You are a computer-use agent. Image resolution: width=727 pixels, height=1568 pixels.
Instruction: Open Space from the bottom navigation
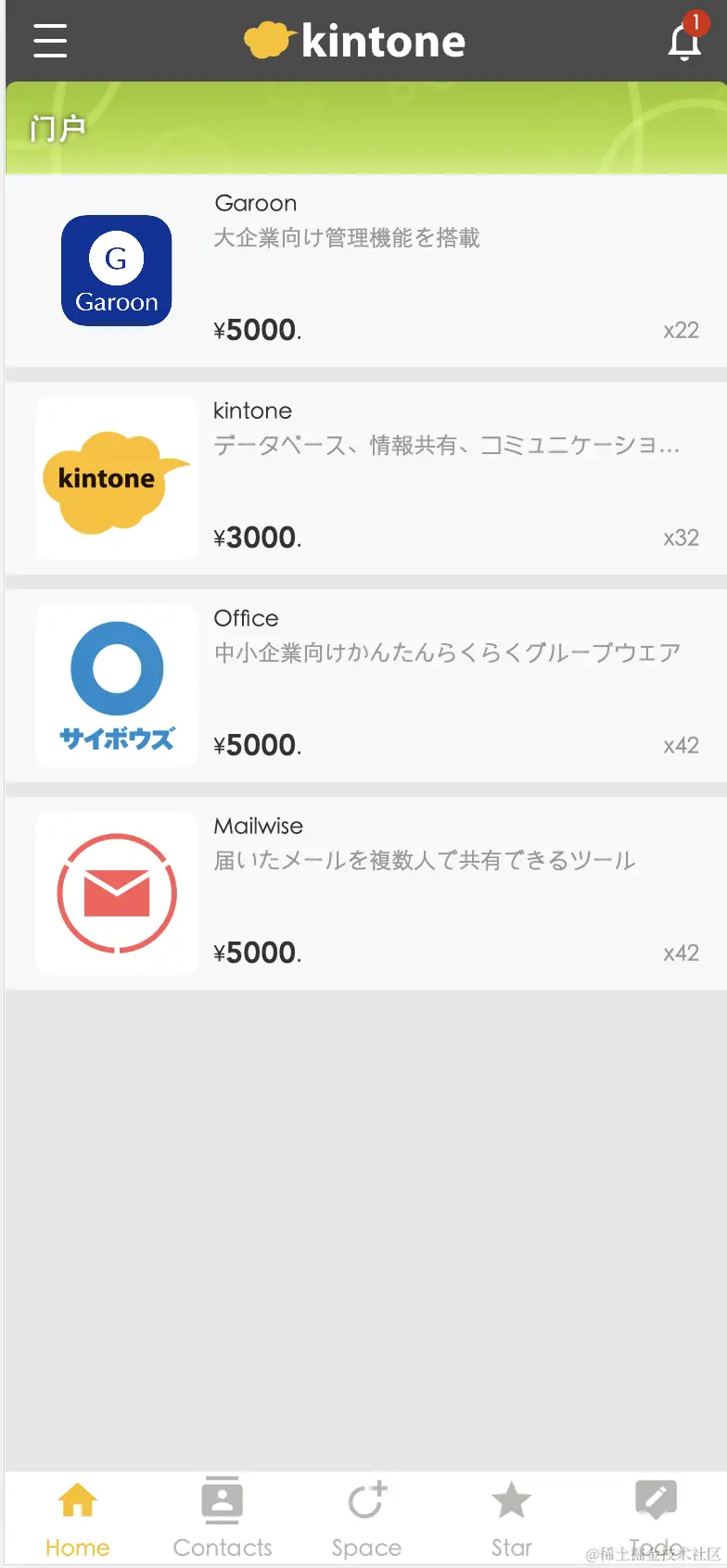coord(366,1515)
